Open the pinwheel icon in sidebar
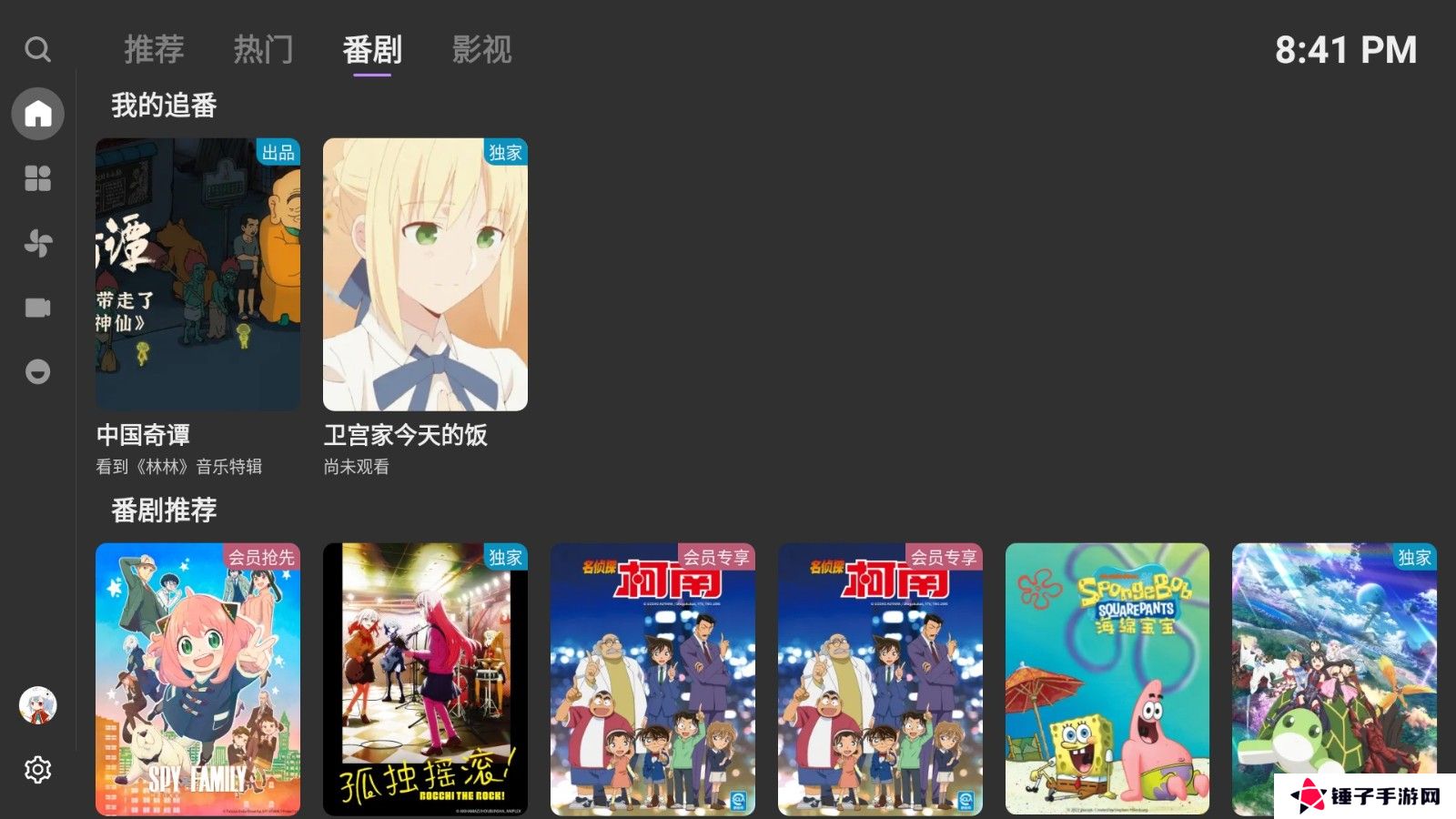This screenshot has width=1456, height=819. point(37,243)
